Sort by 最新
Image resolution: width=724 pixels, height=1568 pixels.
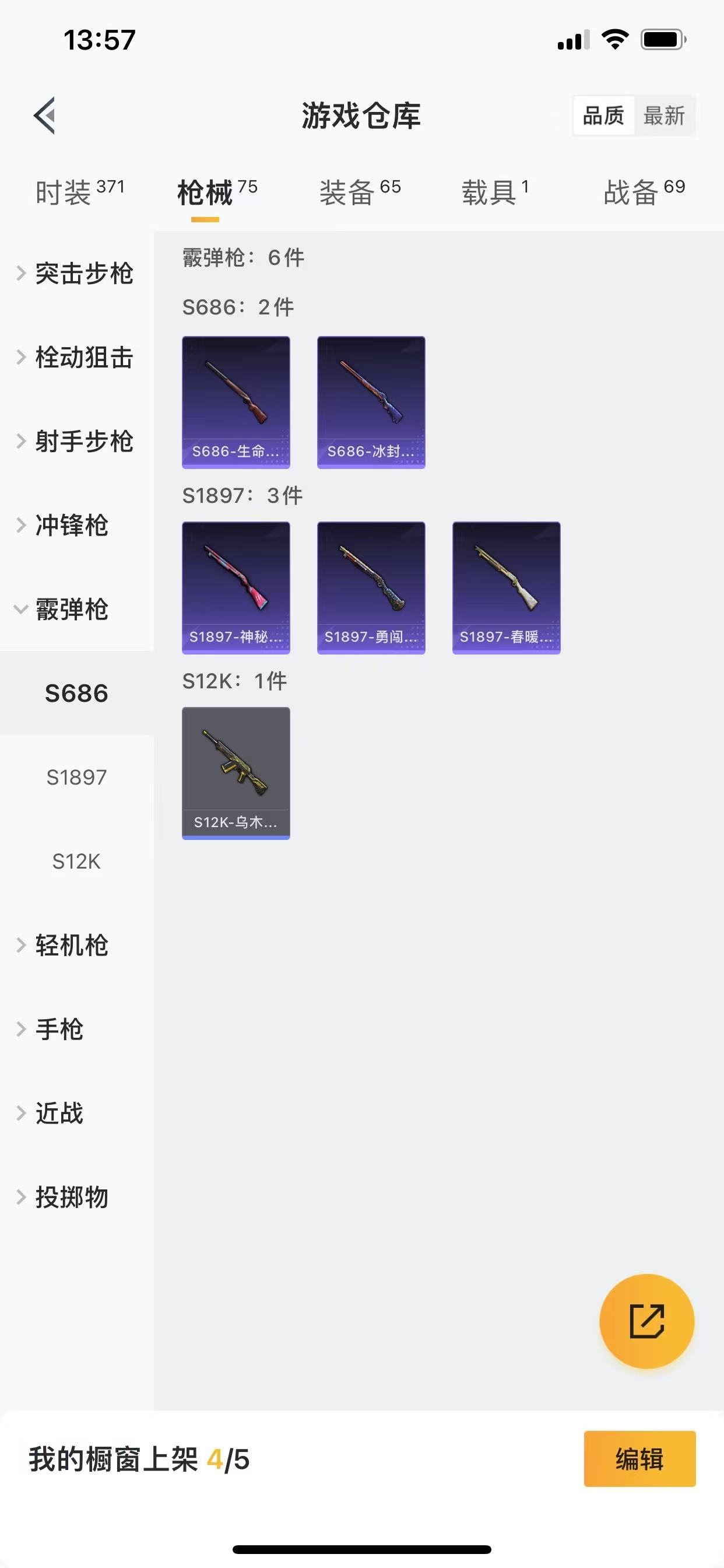(x=664, y=116)
